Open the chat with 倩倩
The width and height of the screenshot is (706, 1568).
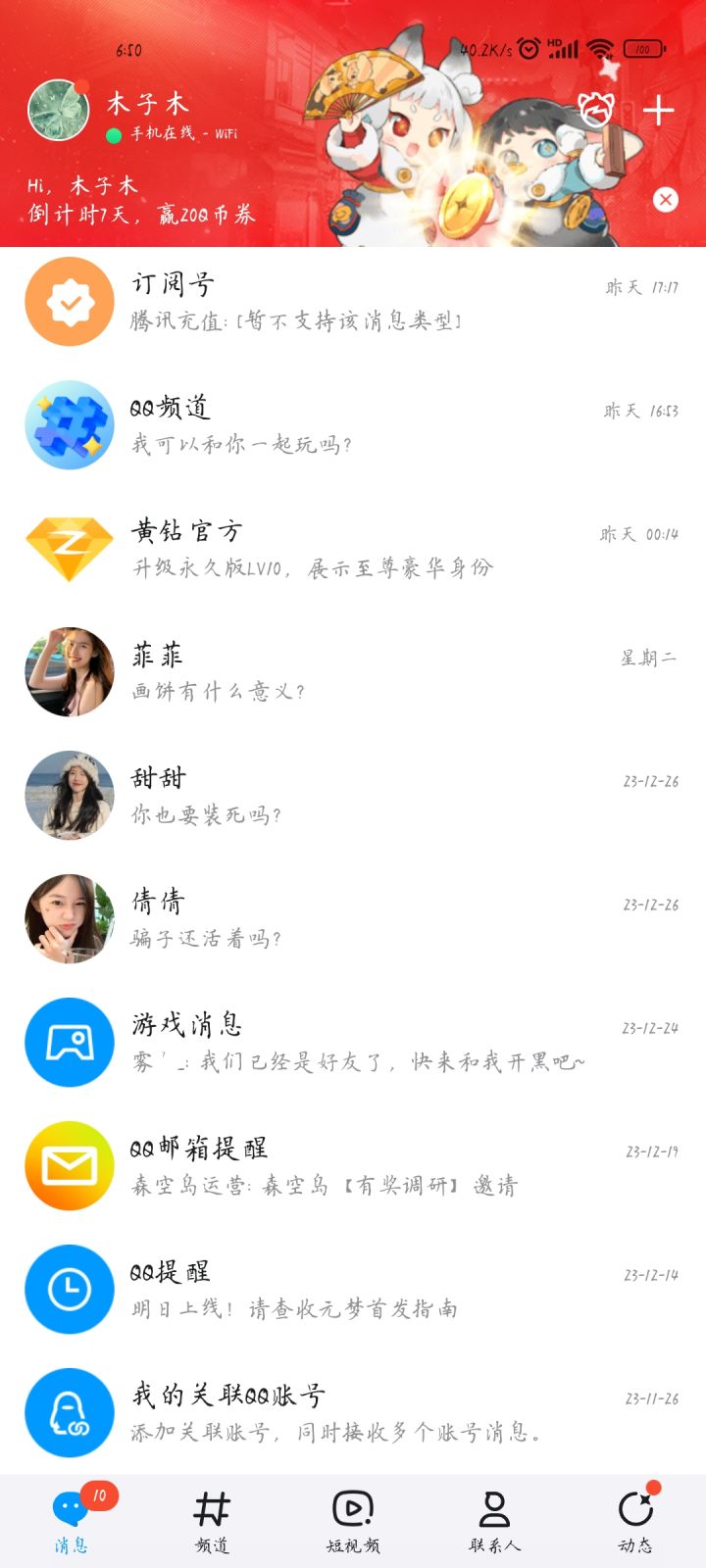tap(353, 919)
